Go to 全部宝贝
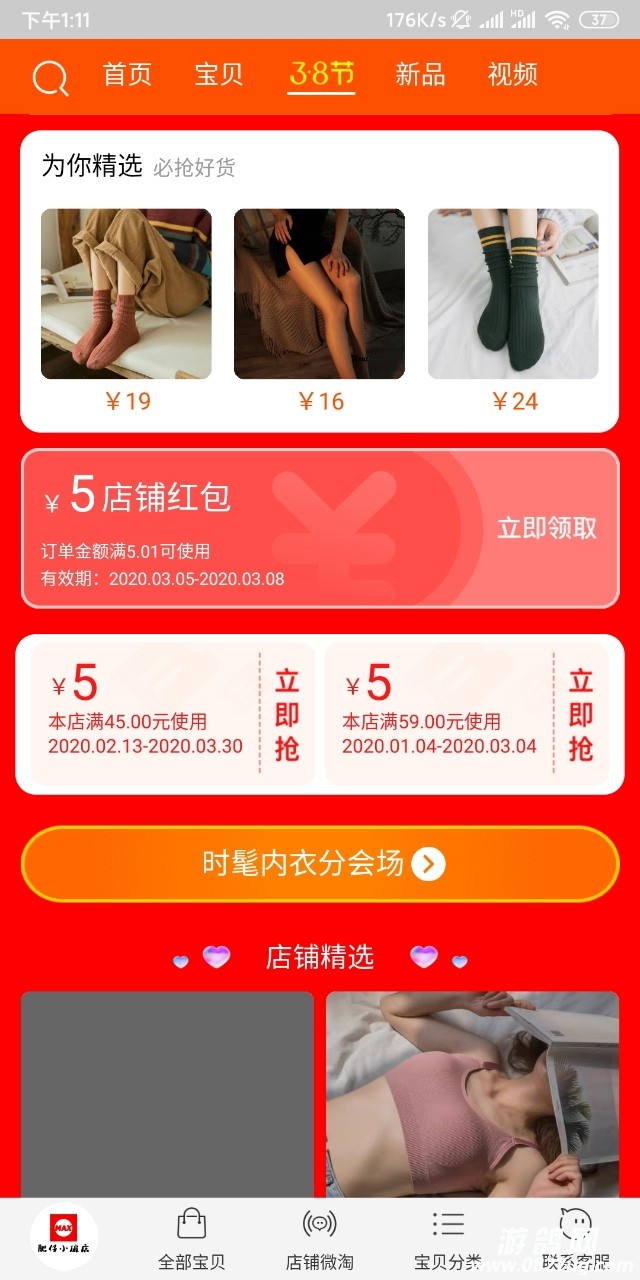Screen dimensions: 640x1280 [x=191, y=1239]
